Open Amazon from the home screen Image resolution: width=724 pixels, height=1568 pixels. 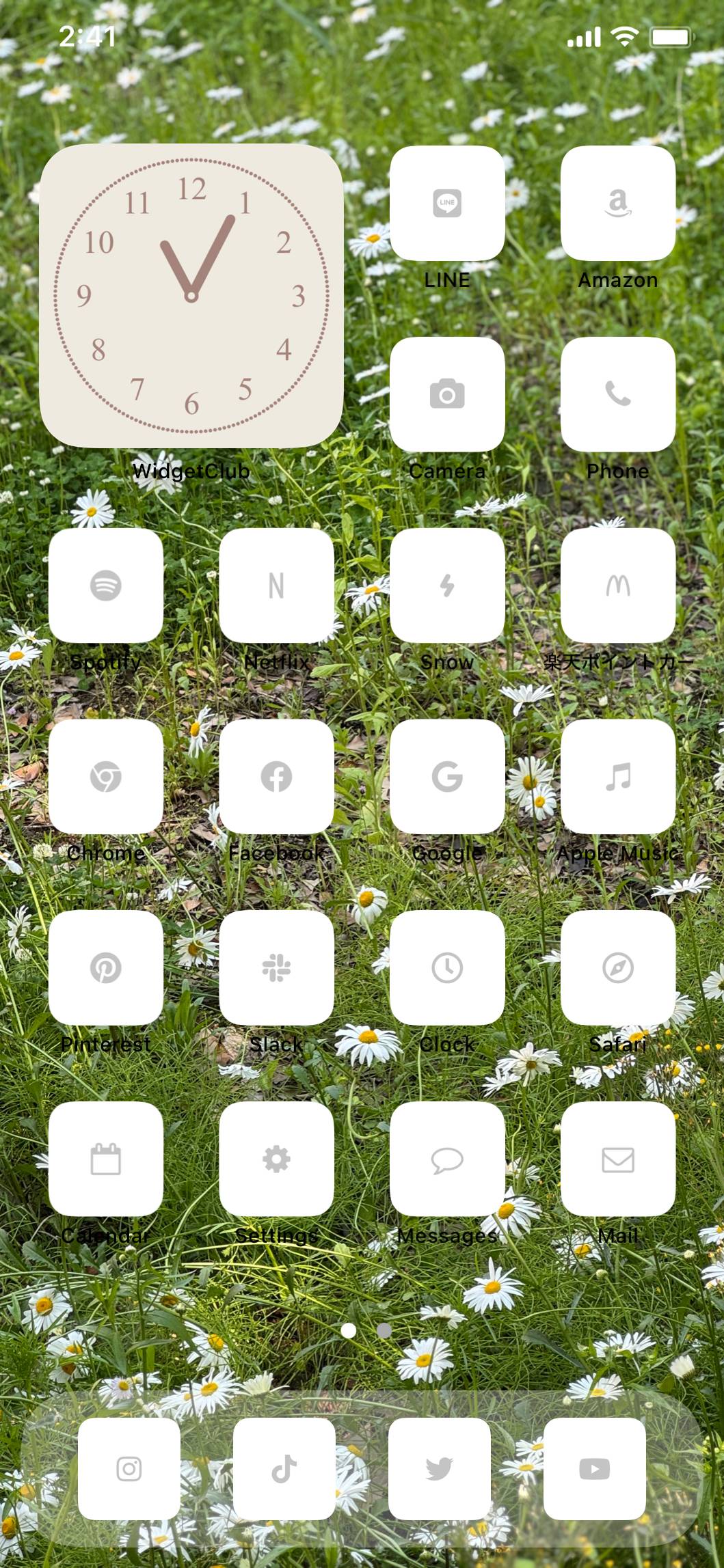pos(618,203)
